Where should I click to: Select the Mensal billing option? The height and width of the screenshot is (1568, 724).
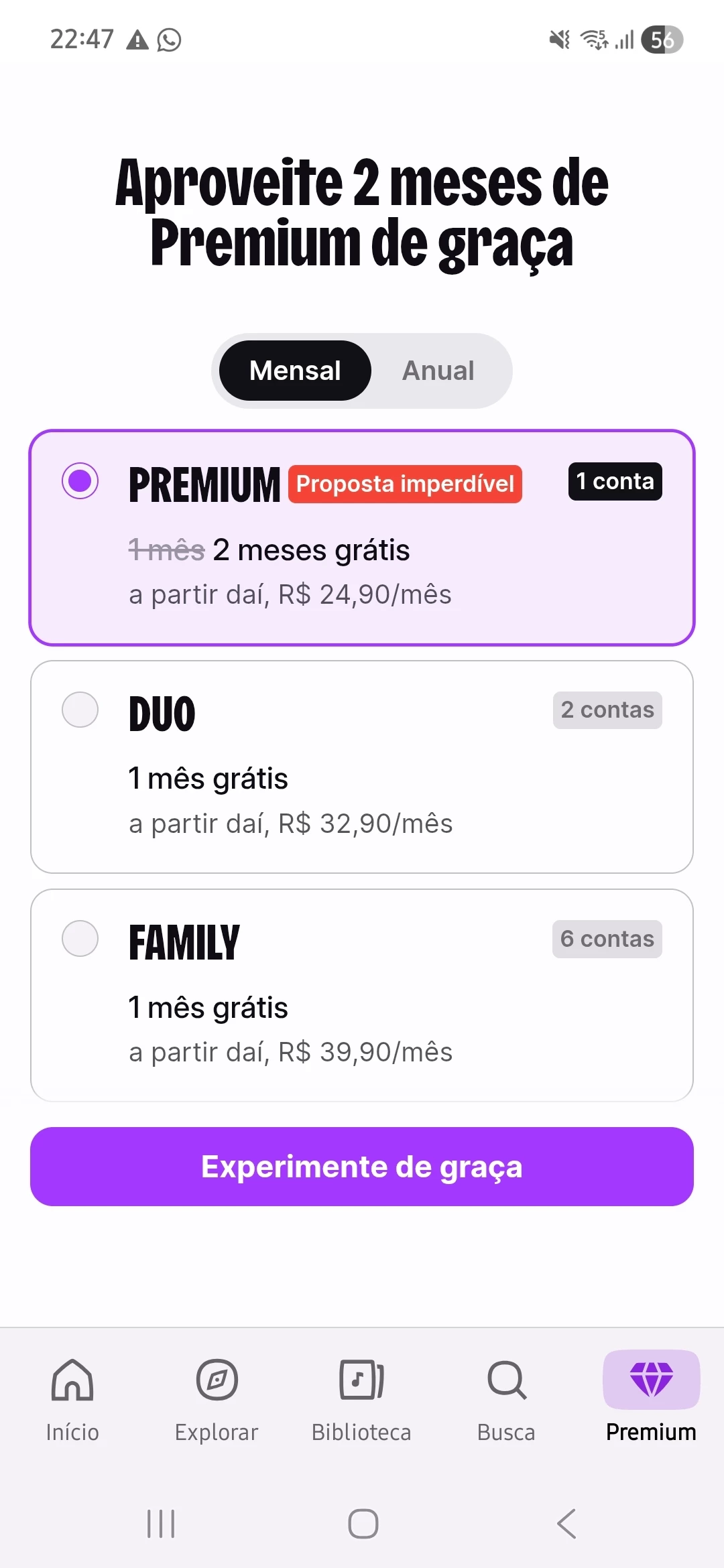295,371
